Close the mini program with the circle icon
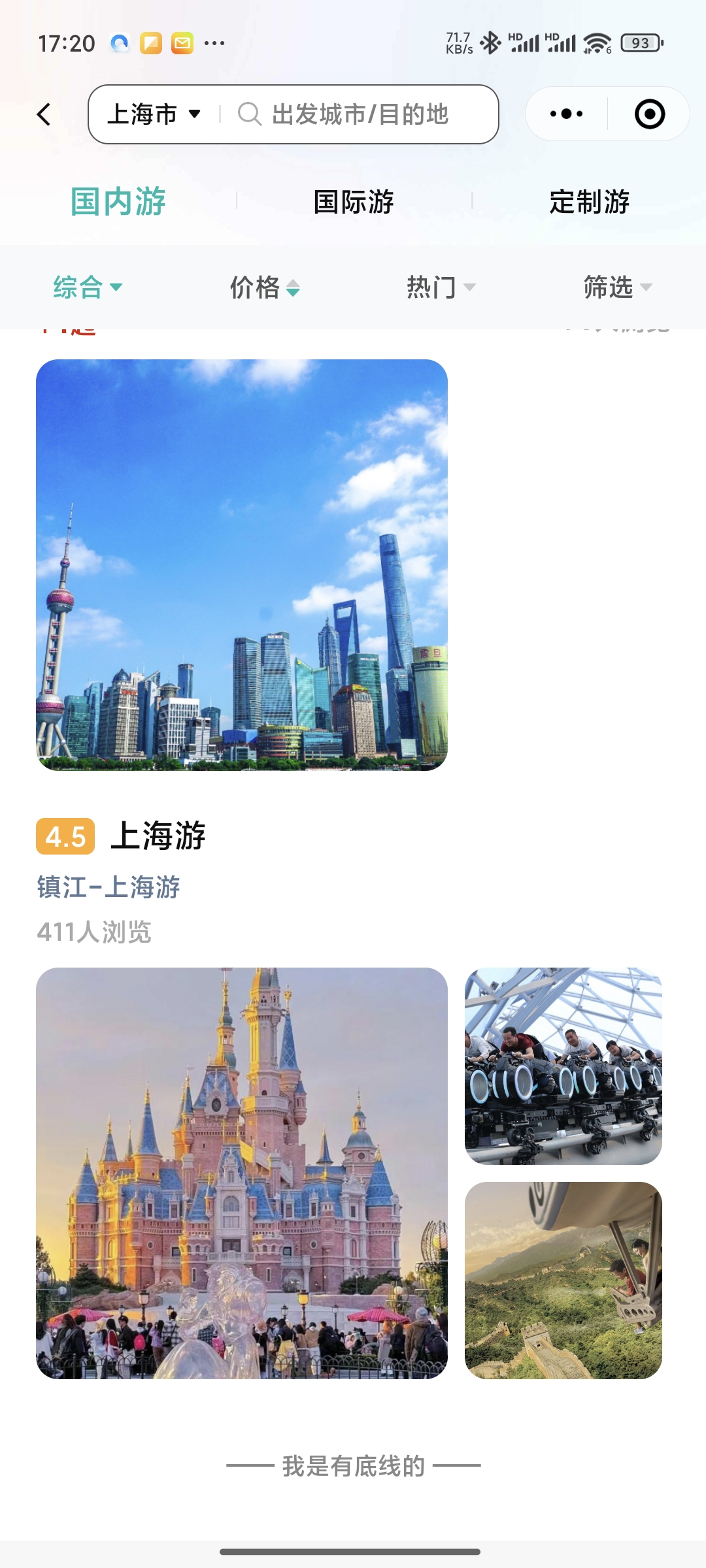The height and width of the screenshot is (1568, 706). coord(649,114)
